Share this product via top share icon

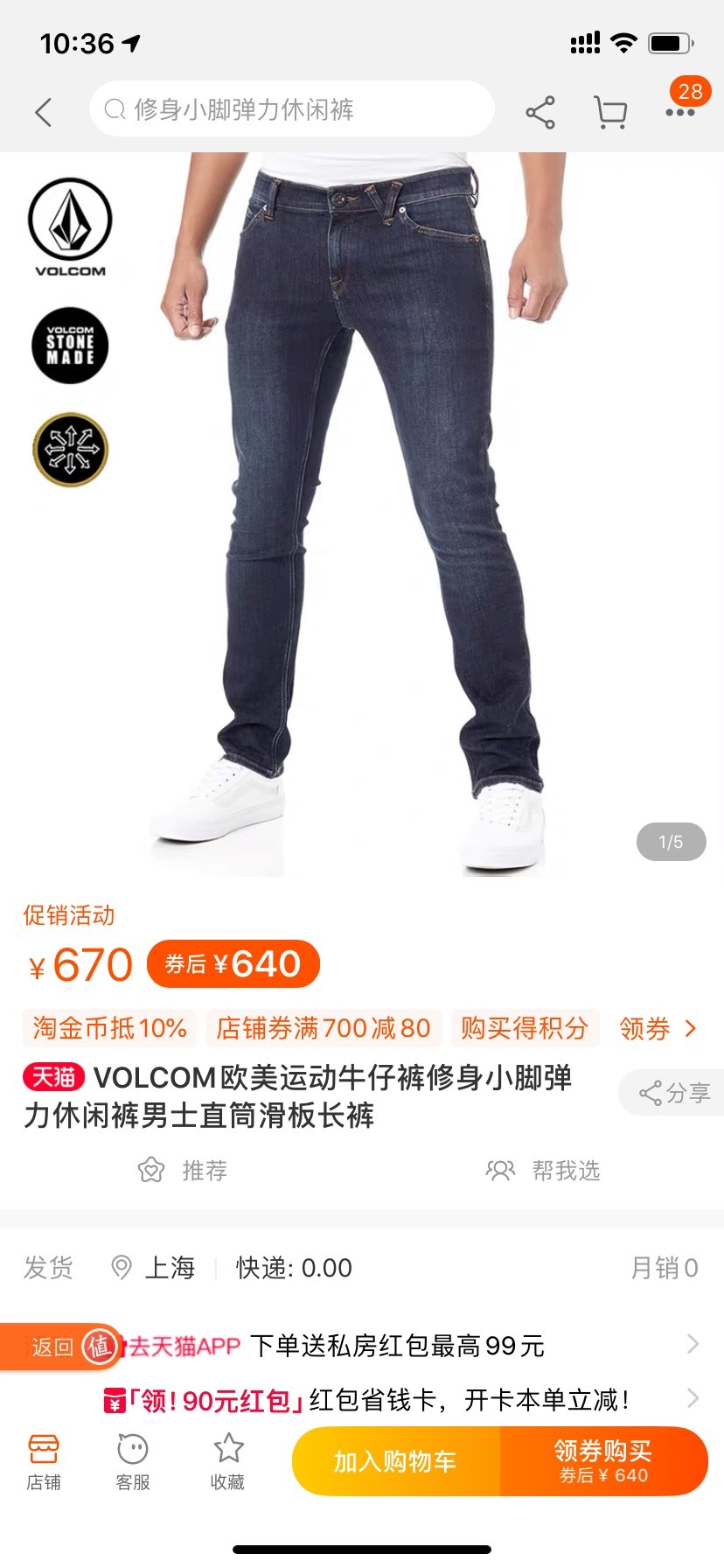540,112
